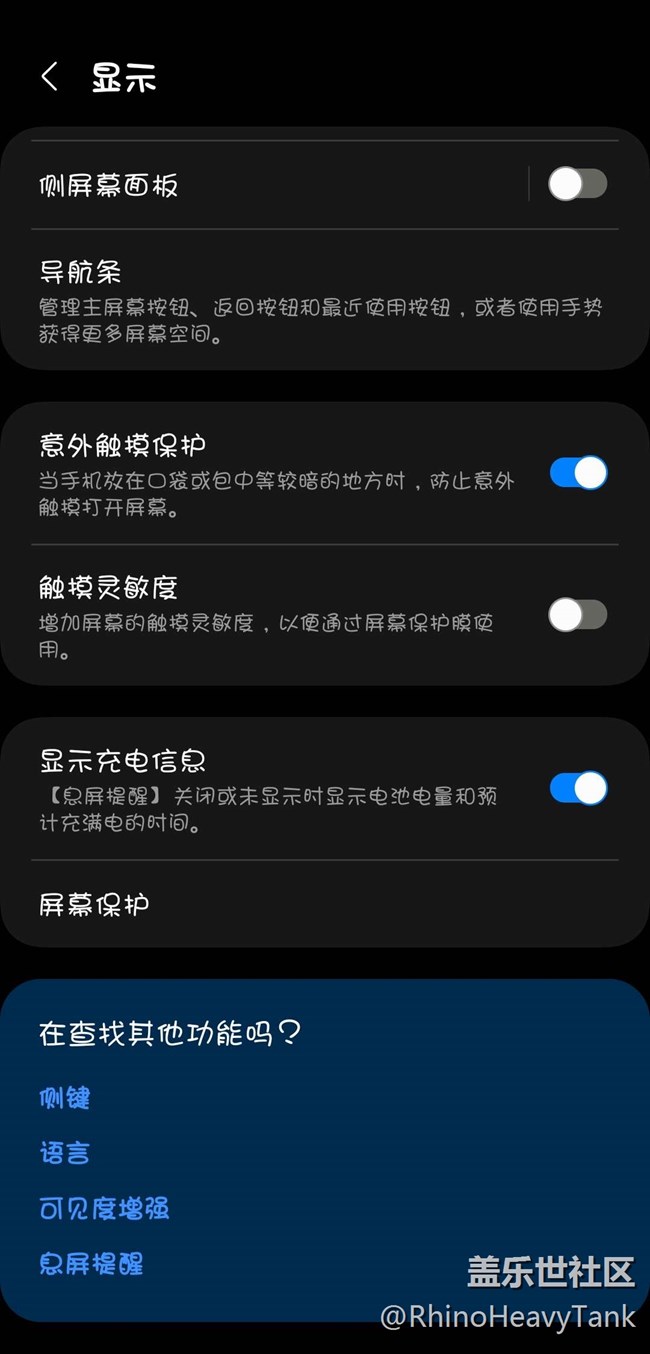Select the 可见度增强 link
This screenshot has height=1354, width=650.
pos(104,1208)
